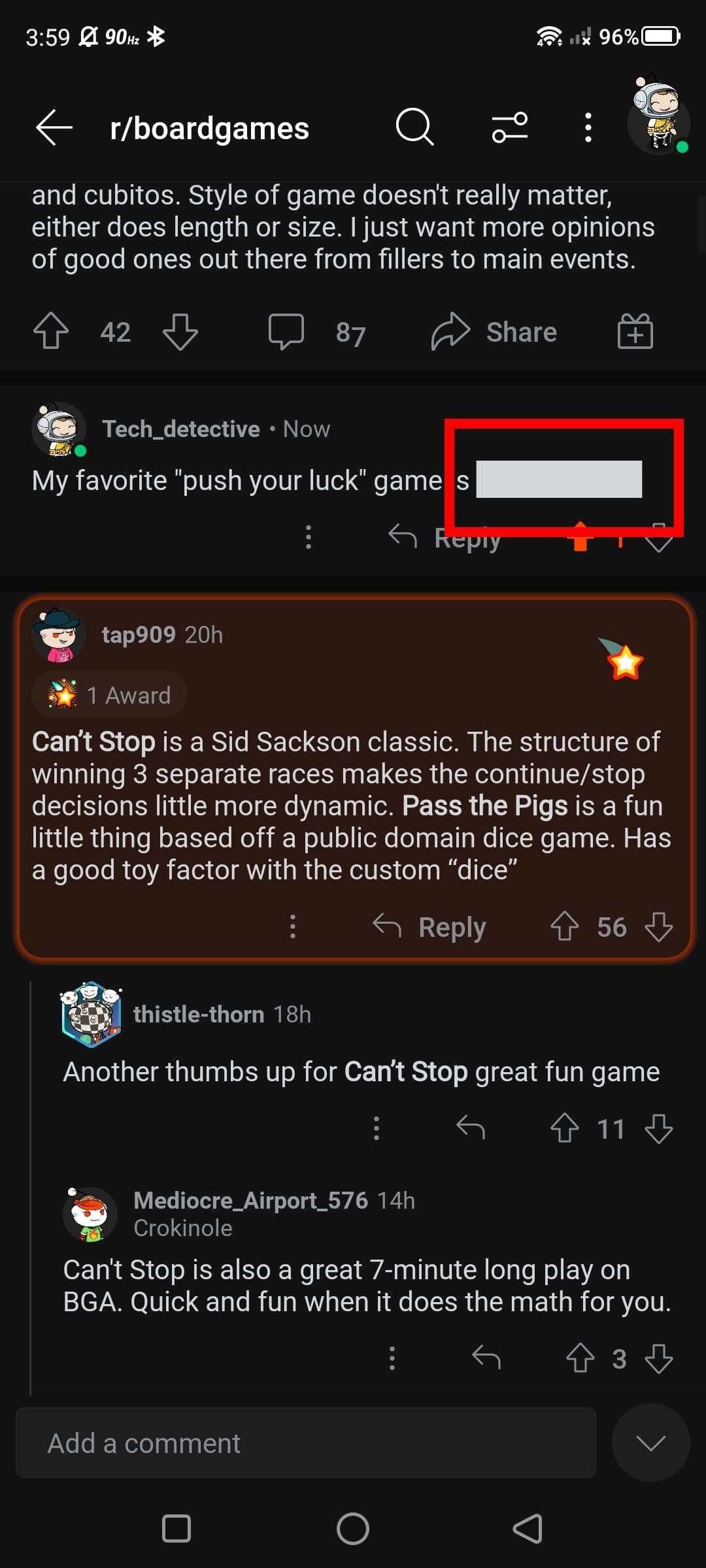Upvote the post with 42 votes
The height and width of the screenshot is (1568, 706).
(51, 332)
